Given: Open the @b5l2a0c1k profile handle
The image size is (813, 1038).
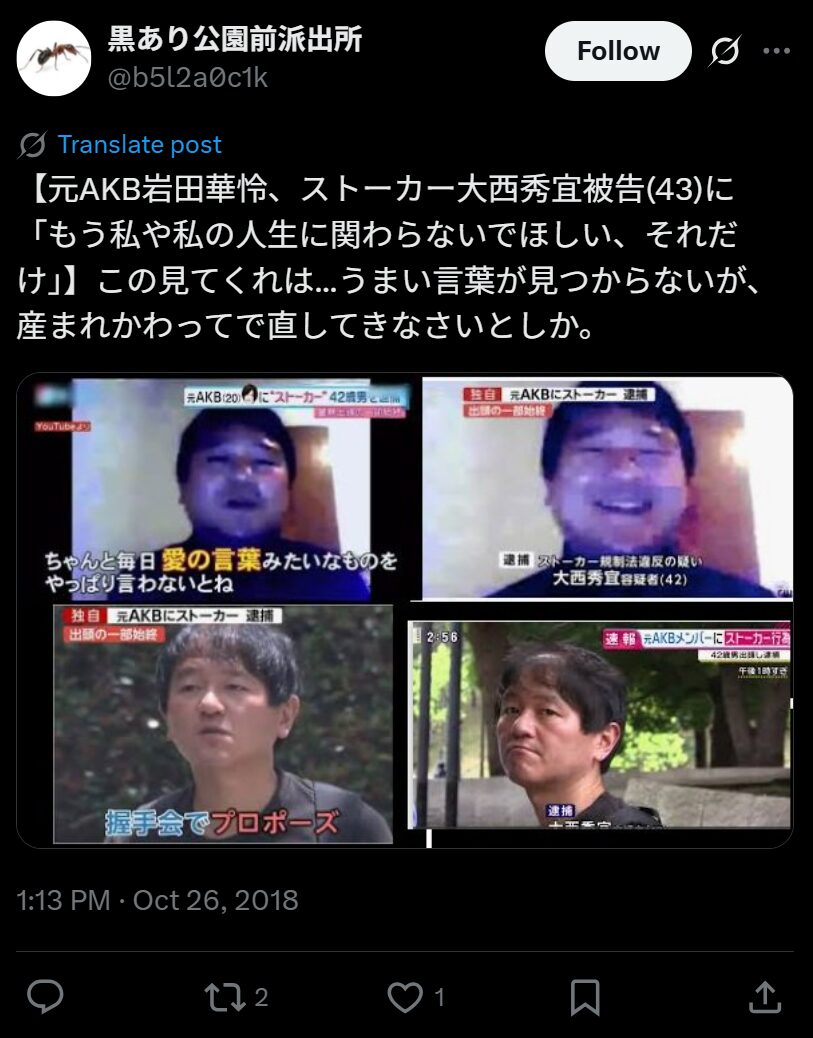Looking at the screenshot, I should pos(188,77).
